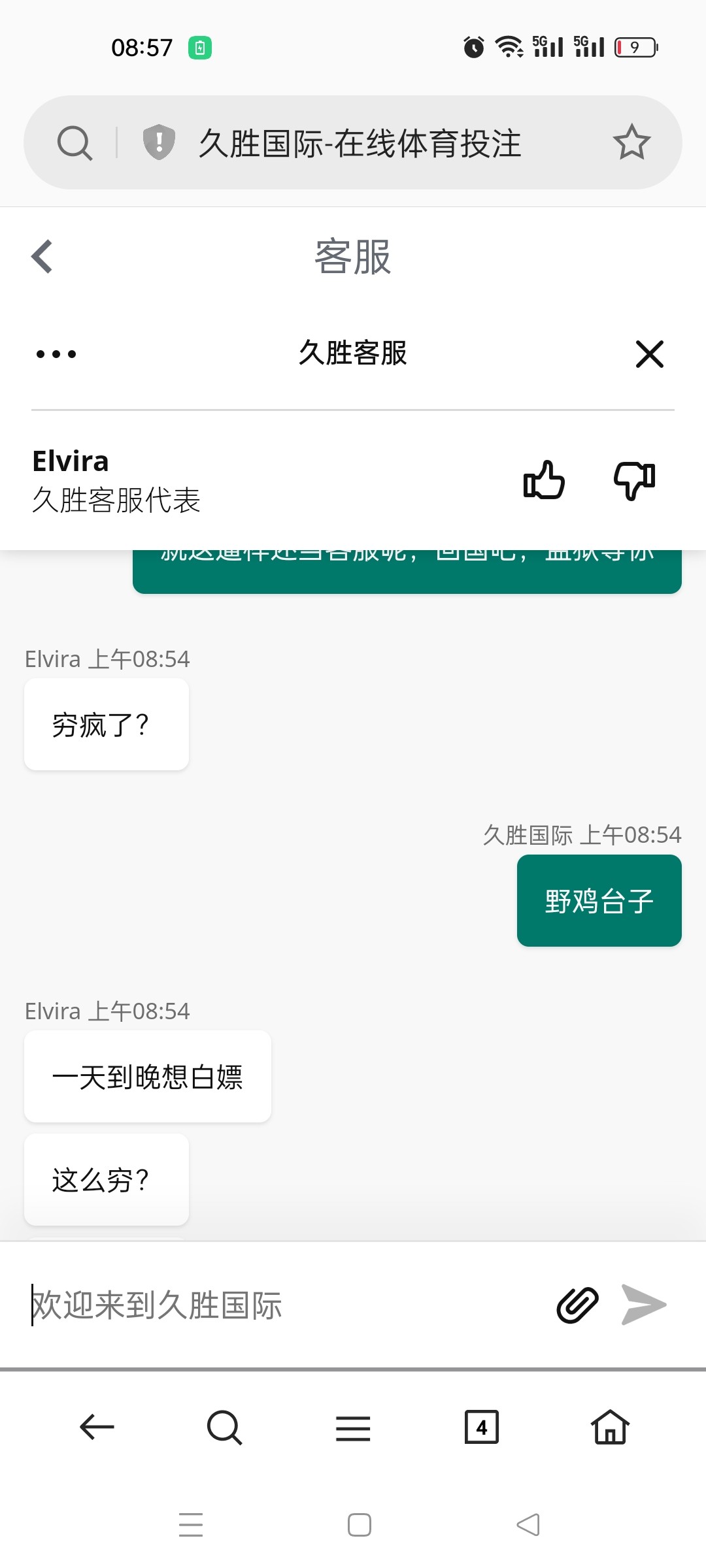Return to the system home screen
The width and height of the screenshot is (706, 1568).
[360, 1525]
